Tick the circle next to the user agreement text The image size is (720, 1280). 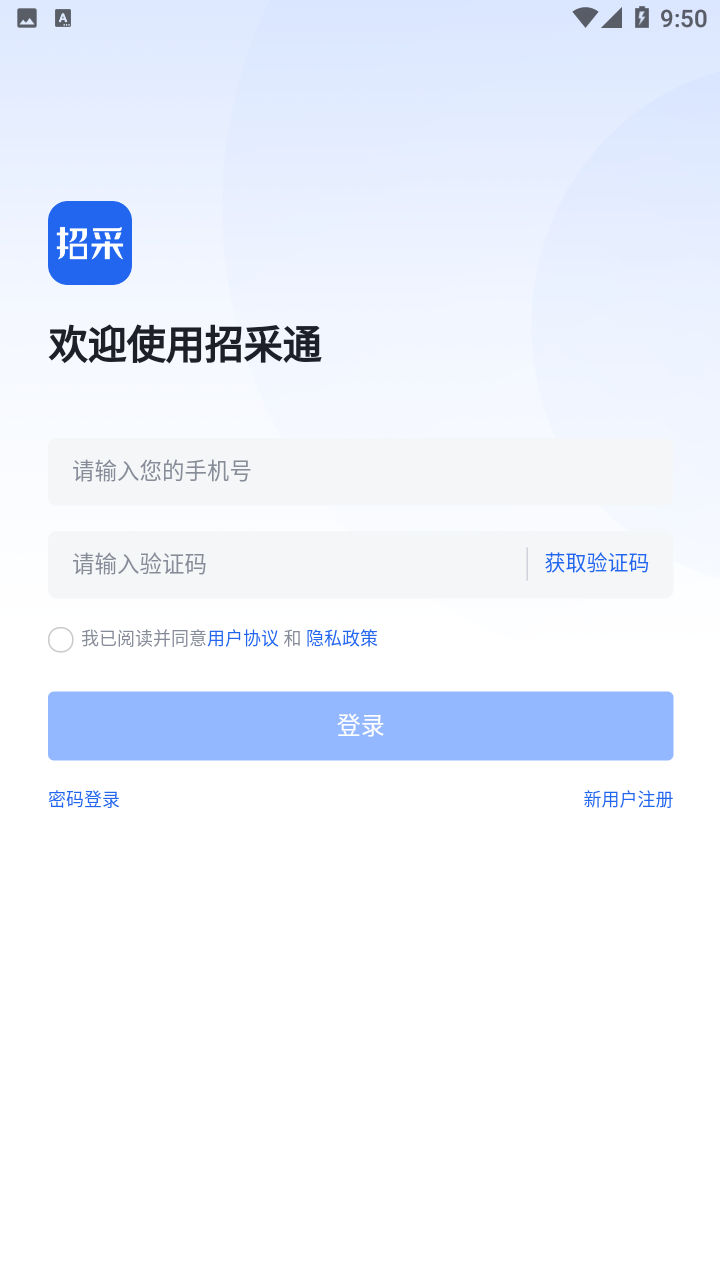(x=60, y=639)
